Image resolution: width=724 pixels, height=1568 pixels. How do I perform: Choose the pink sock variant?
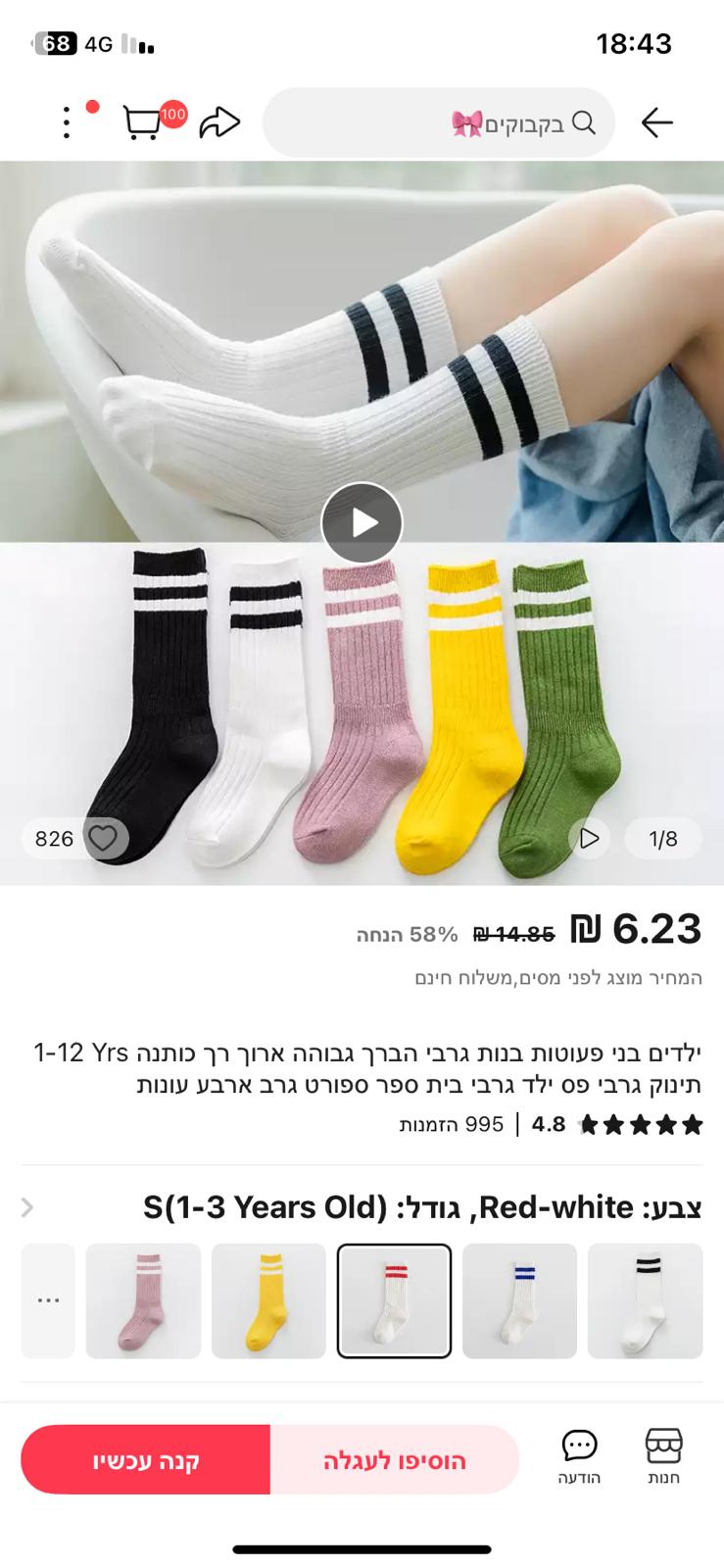pyautogui.click(x=143, y=1300)
